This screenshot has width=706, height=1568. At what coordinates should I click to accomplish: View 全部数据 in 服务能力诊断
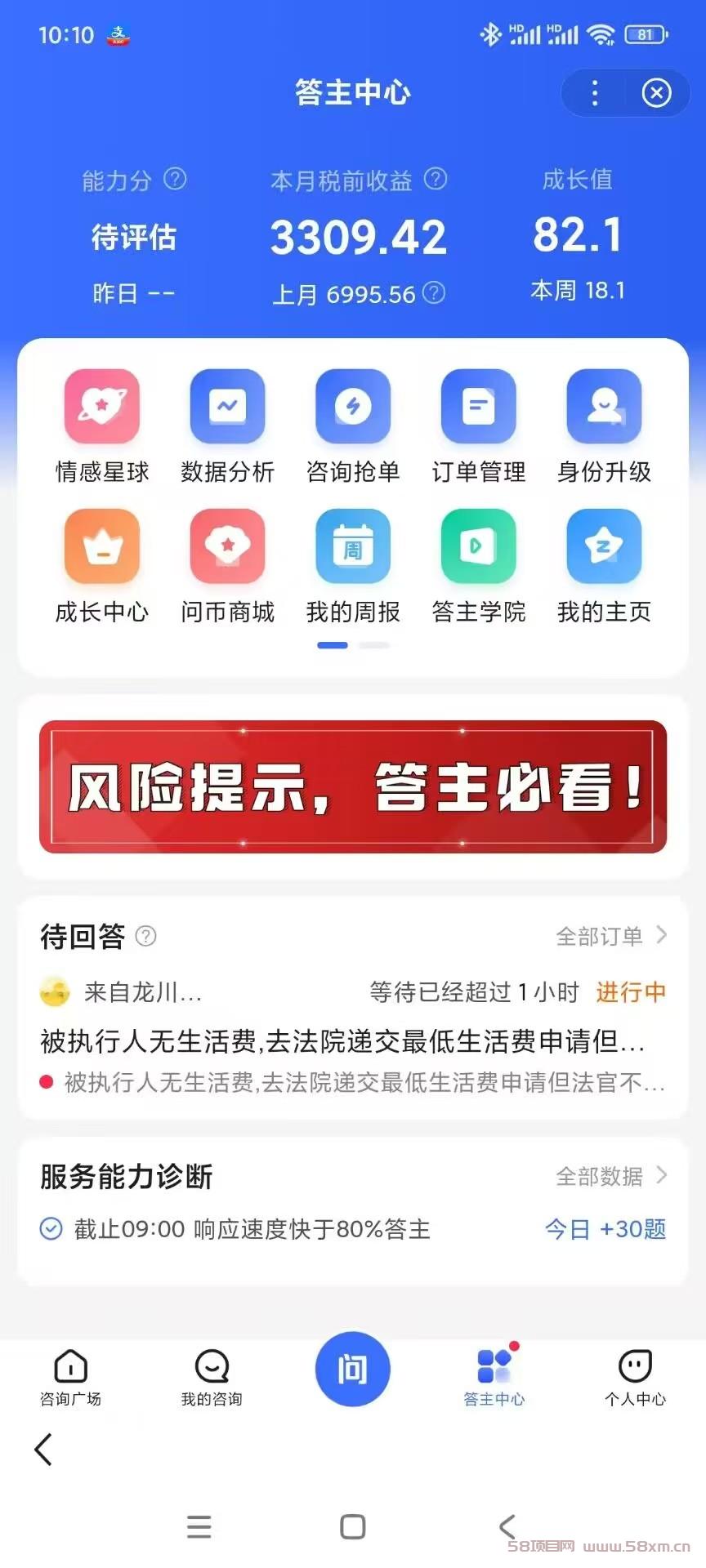tap(611, 1176)
